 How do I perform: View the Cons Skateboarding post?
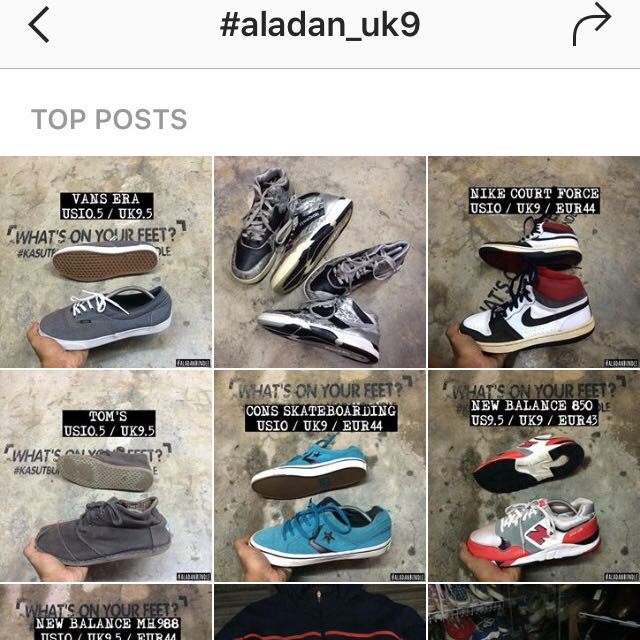pos(319,476)
